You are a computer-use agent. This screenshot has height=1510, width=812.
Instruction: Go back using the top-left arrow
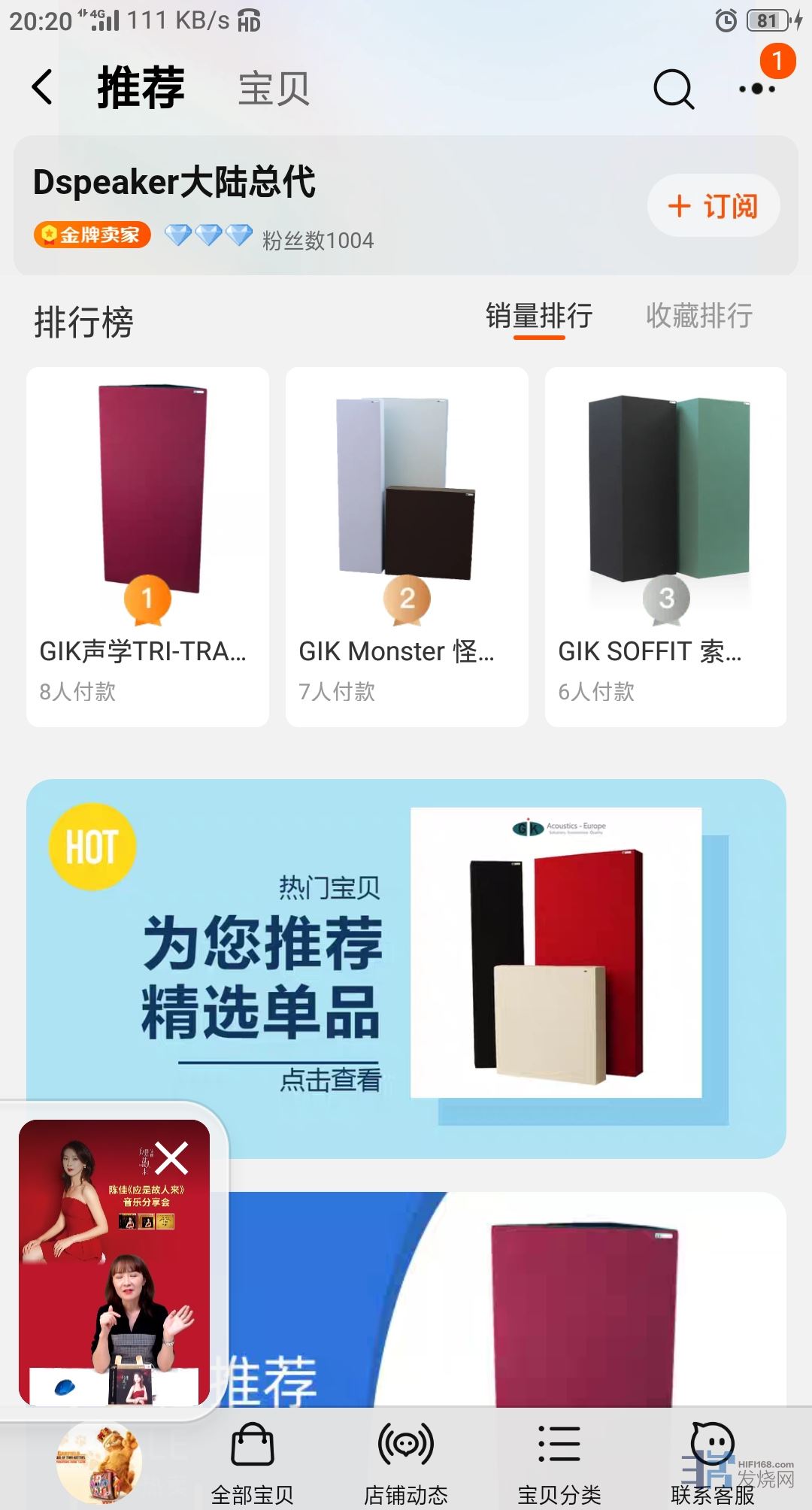43,87
